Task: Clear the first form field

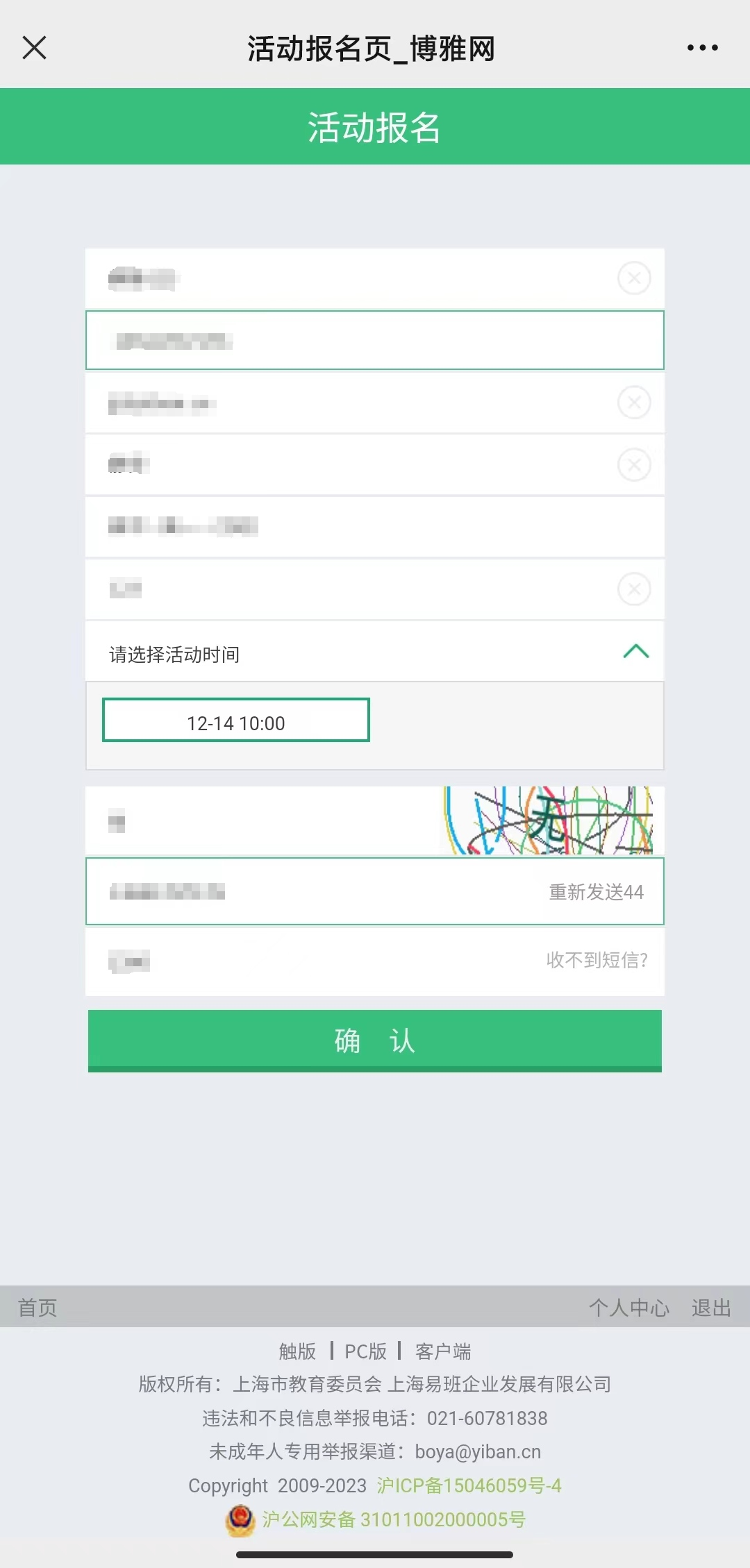Action: [634, 278]
